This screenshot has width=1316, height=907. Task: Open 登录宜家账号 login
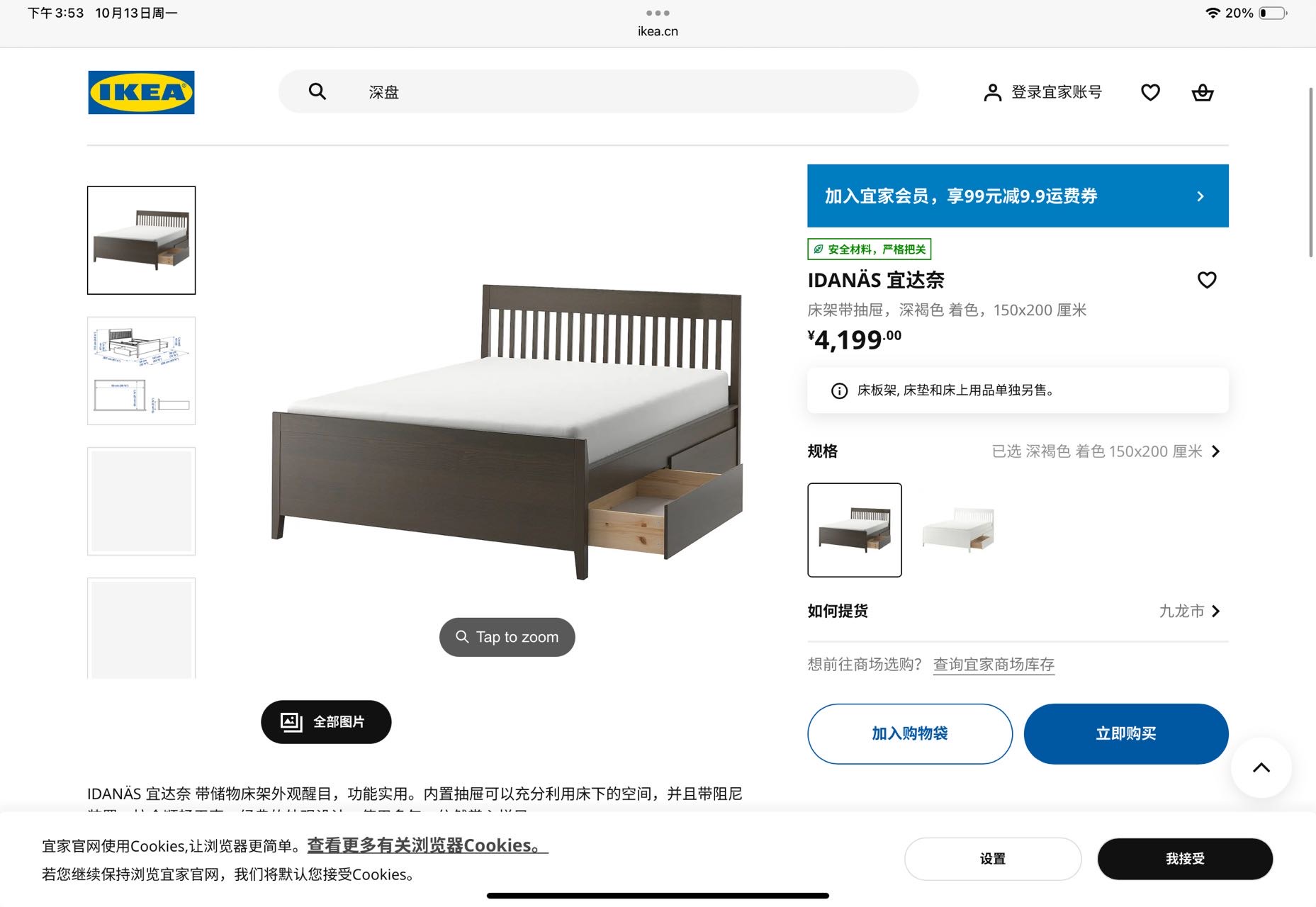[x=1042, y=92]
